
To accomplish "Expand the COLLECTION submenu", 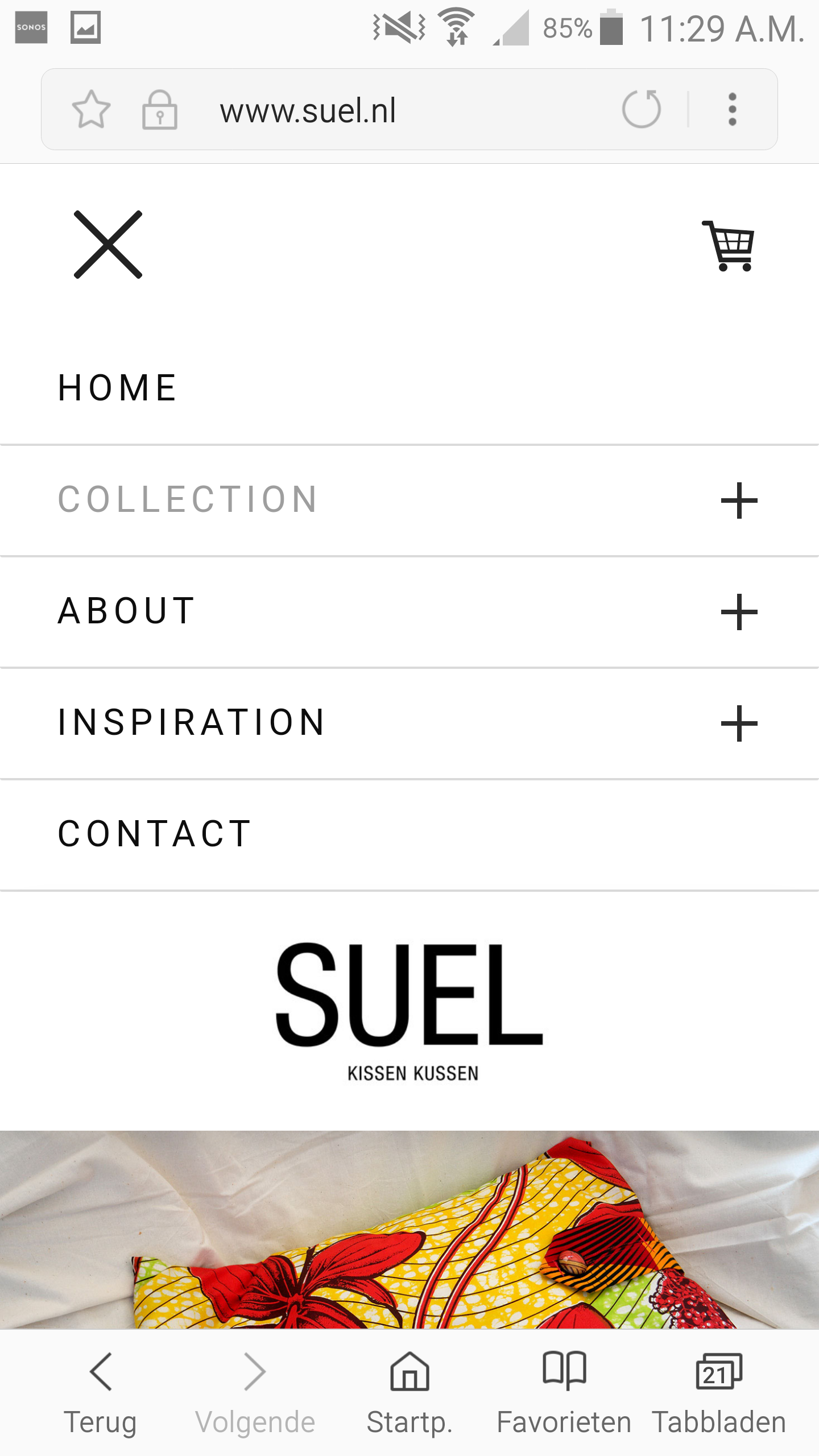I will point(739,500).
